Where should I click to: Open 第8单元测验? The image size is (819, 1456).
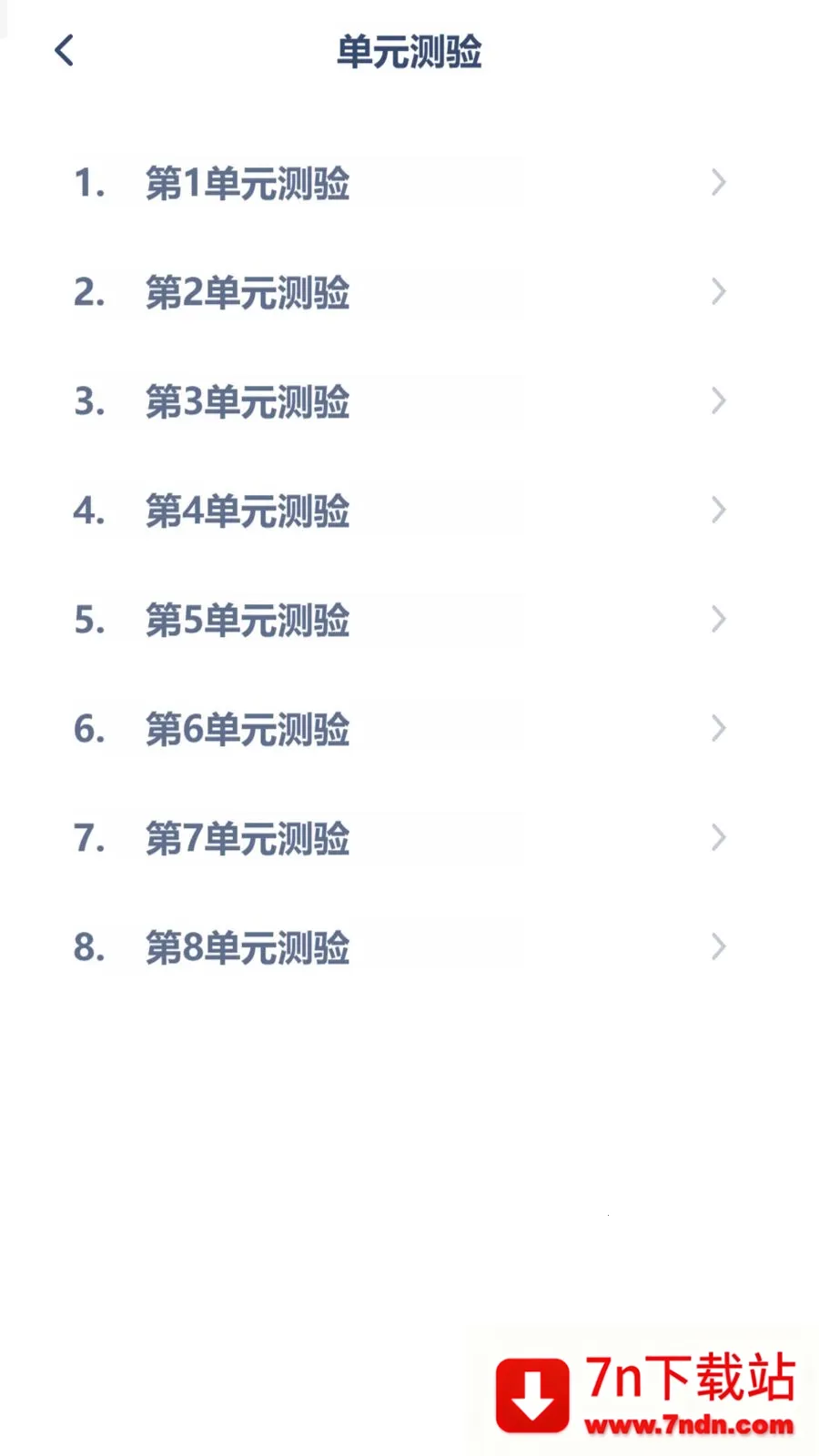point(248,947)
